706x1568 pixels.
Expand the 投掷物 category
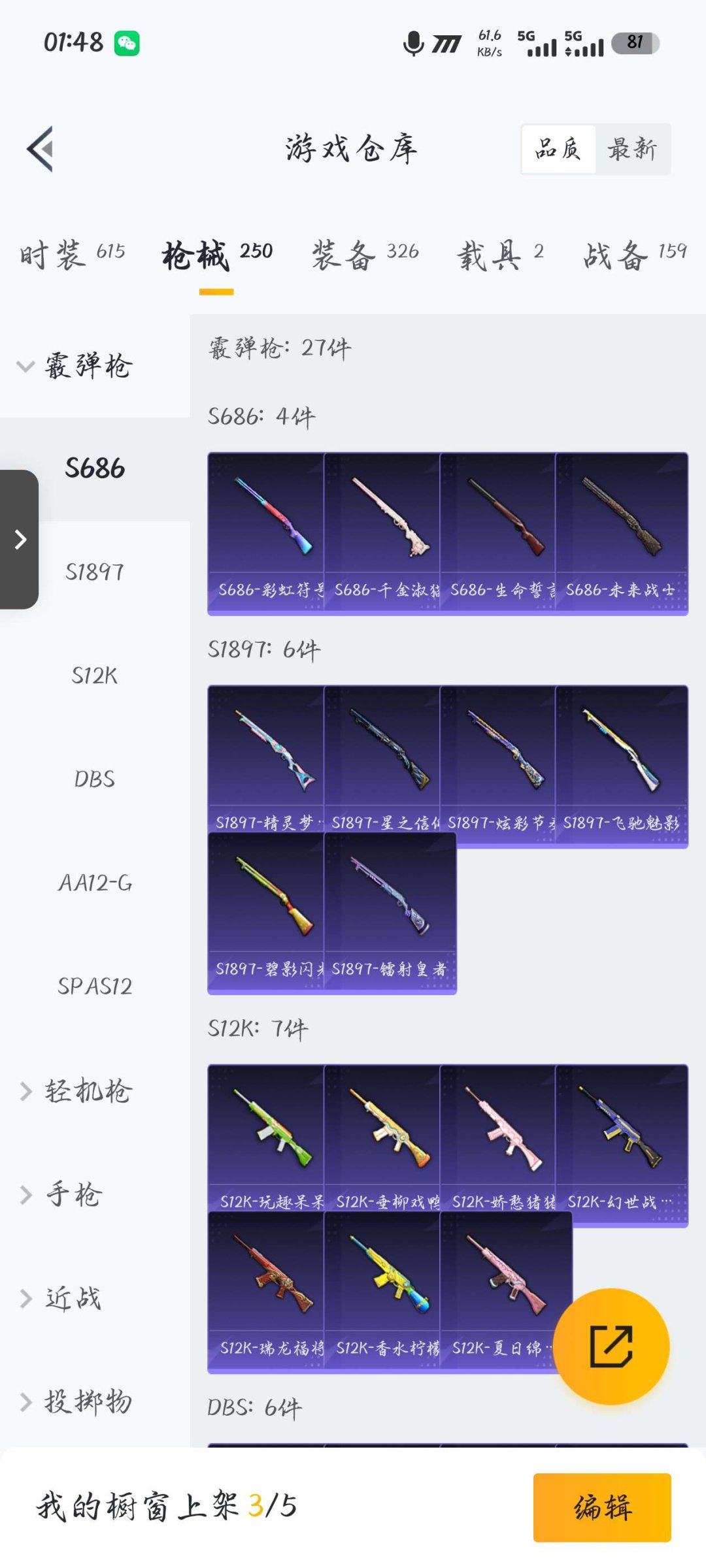coord(76,1401)
